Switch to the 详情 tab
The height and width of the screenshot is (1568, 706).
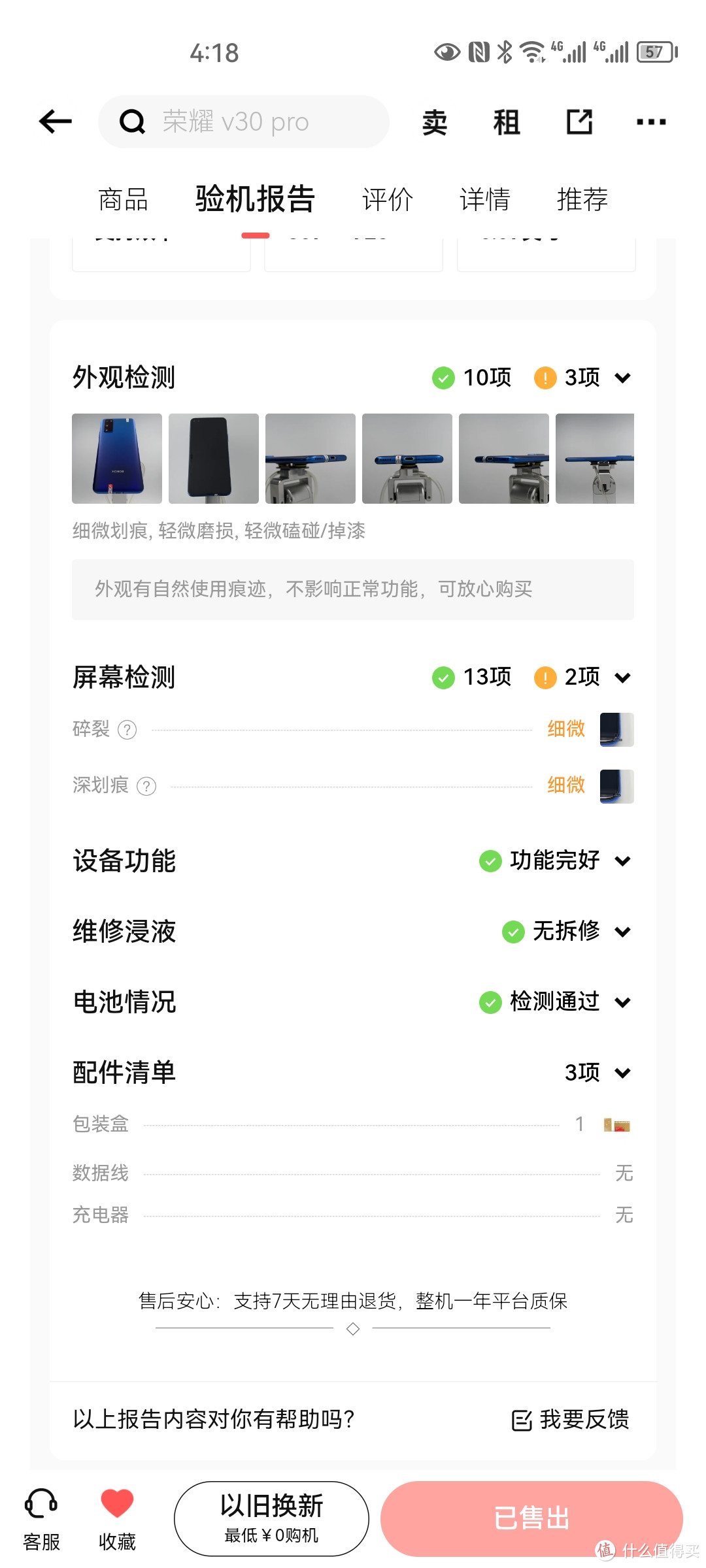pos(484,199)
